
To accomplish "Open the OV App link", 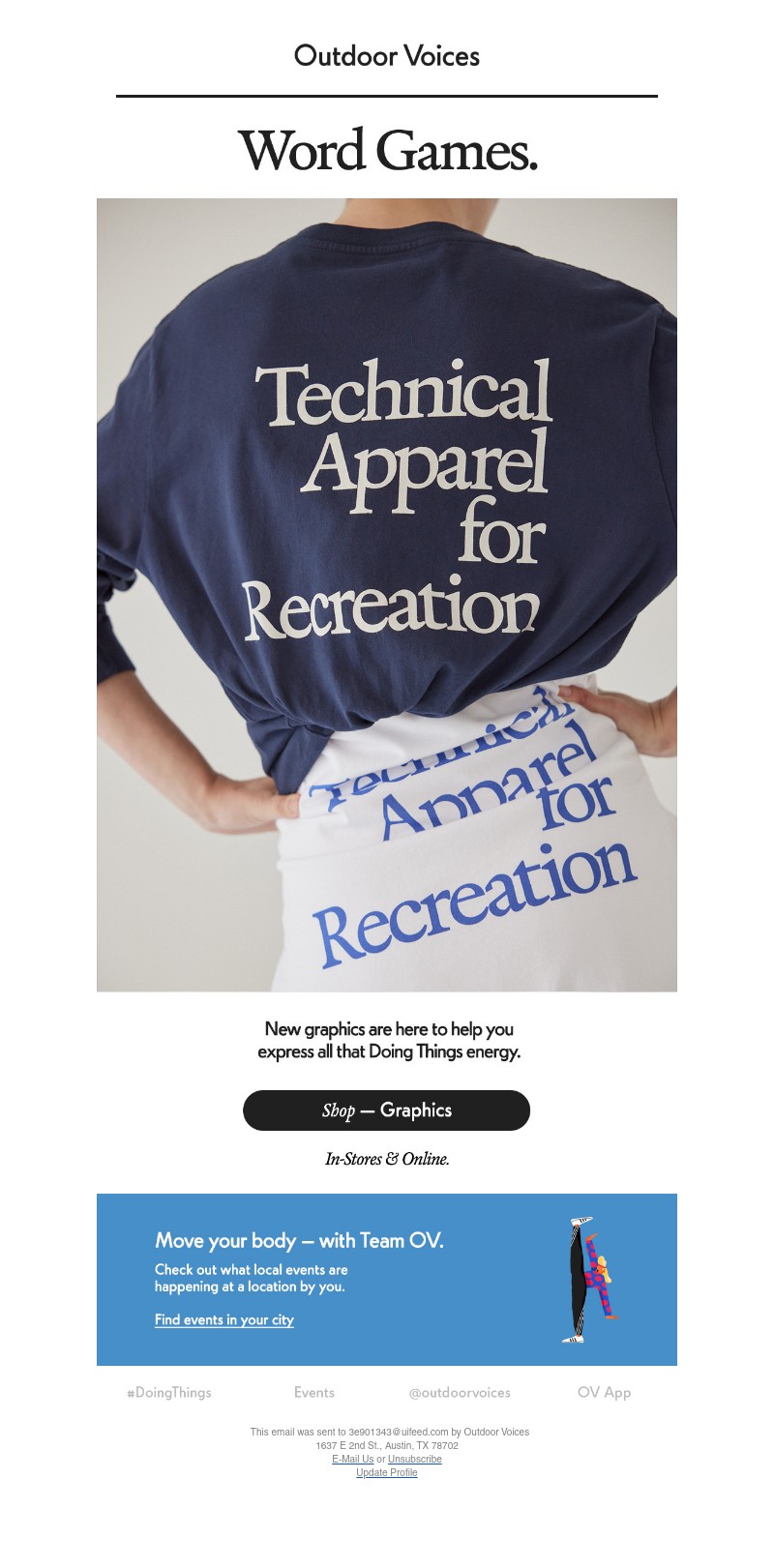I will click(604, 1392).
